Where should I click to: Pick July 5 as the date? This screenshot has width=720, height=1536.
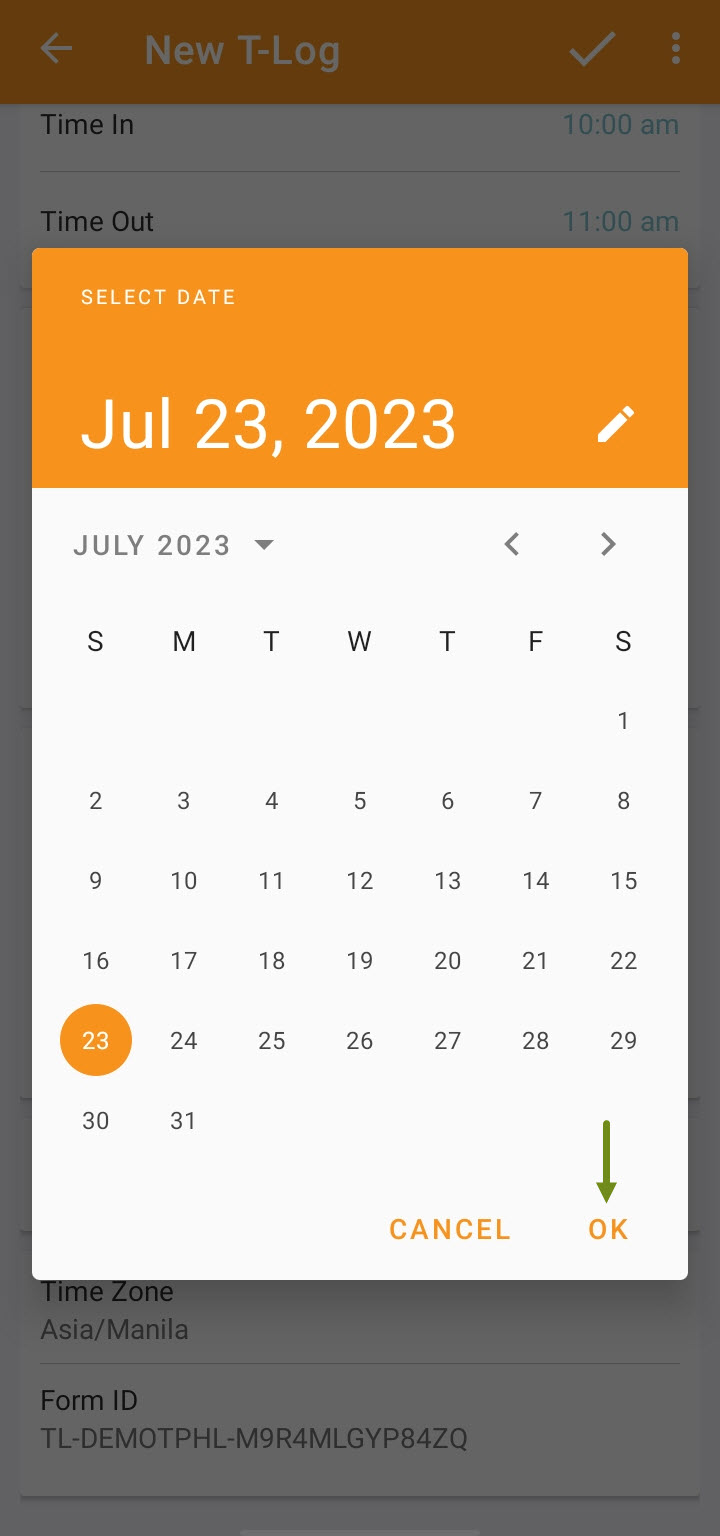(x=360, y=800)
